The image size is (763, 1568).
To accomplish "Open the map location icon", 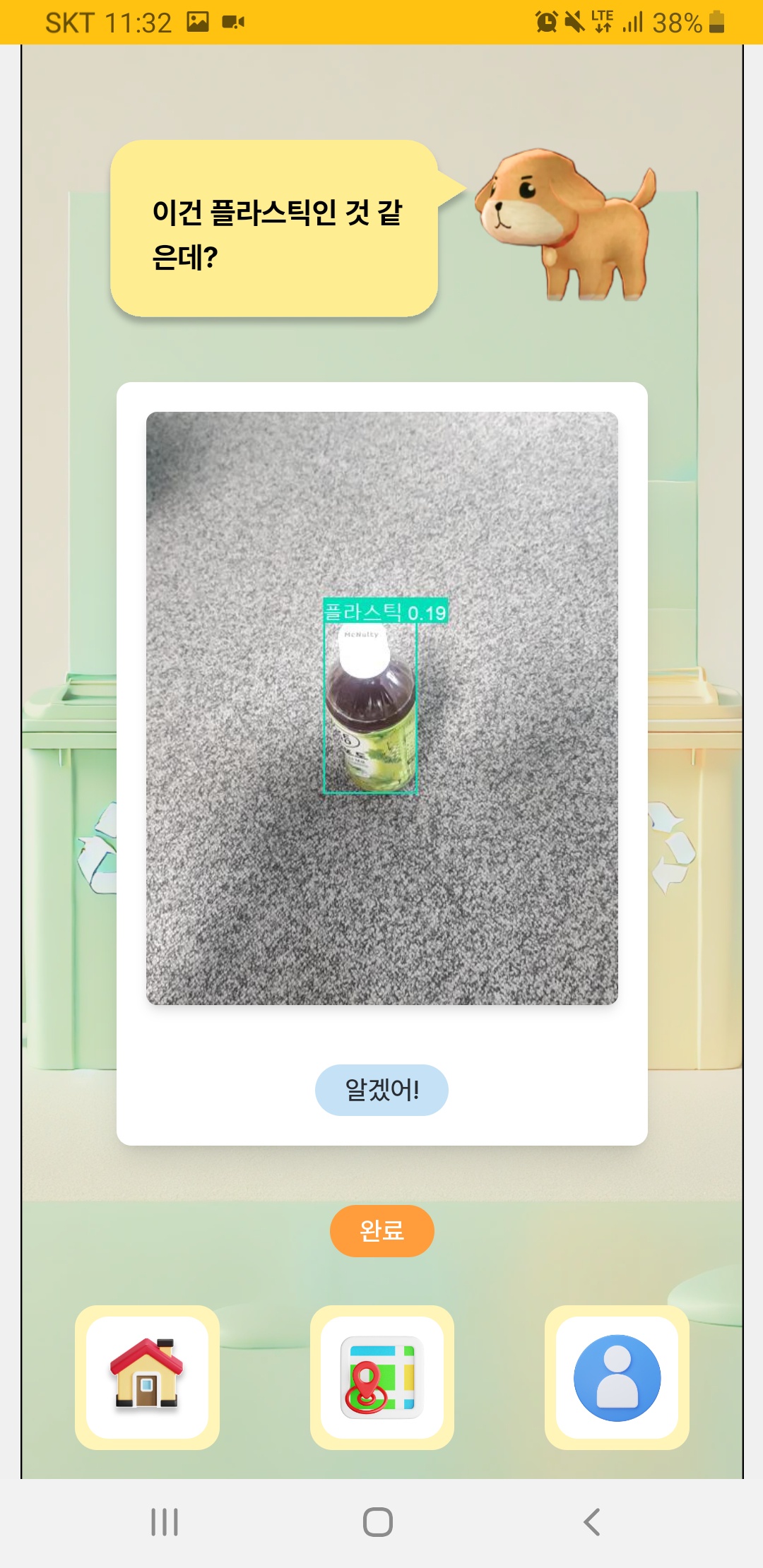I will click(x=381, y=1377).
